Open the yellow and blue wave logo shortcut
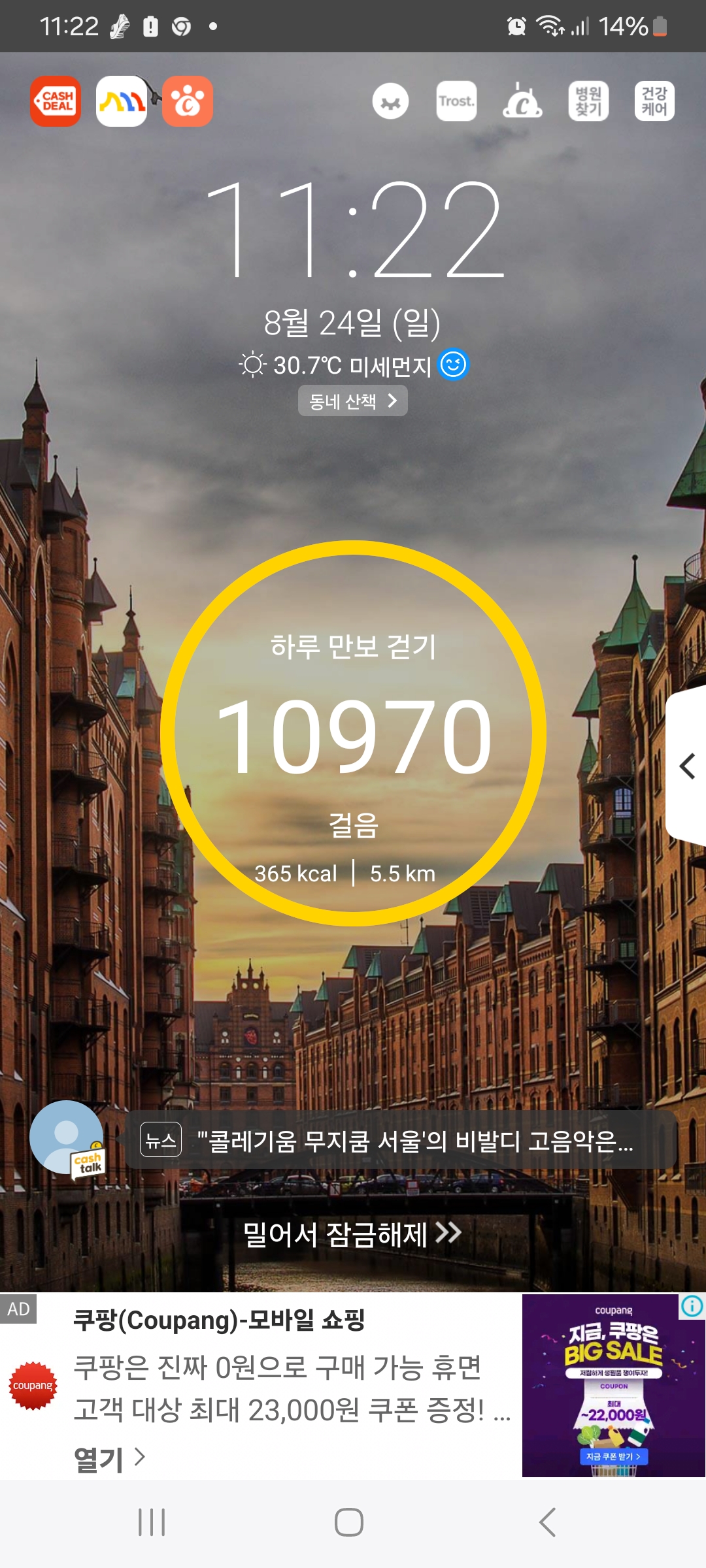Screen dimensions: 706x1568 pyautogui.click(x=122, y=101)
